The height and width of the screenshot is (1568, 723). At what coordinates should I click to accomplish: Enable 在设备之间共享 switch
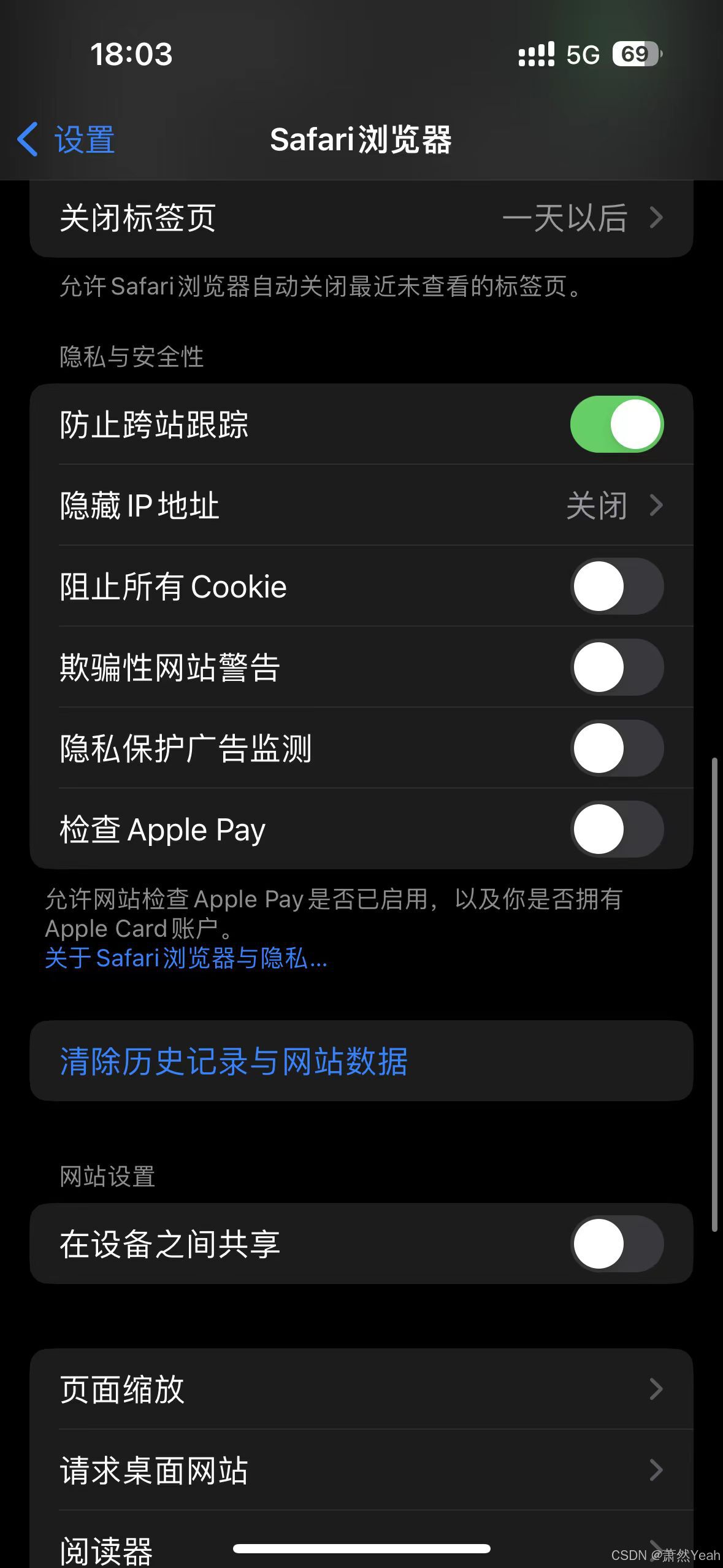pos(616,1244)
